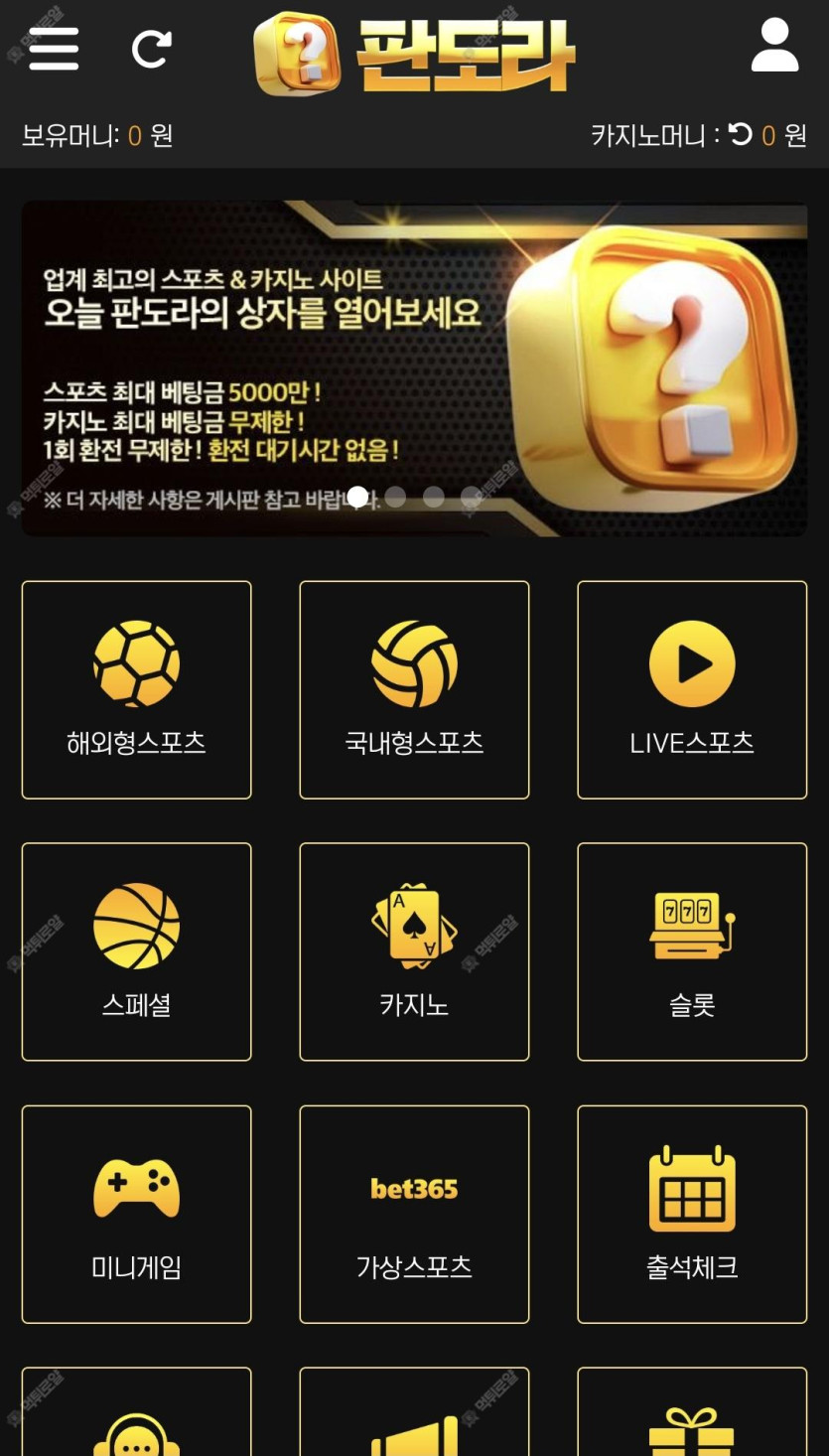Open the 스페셜 category
Screen dimensions: 829x1456
coord(136,951)
